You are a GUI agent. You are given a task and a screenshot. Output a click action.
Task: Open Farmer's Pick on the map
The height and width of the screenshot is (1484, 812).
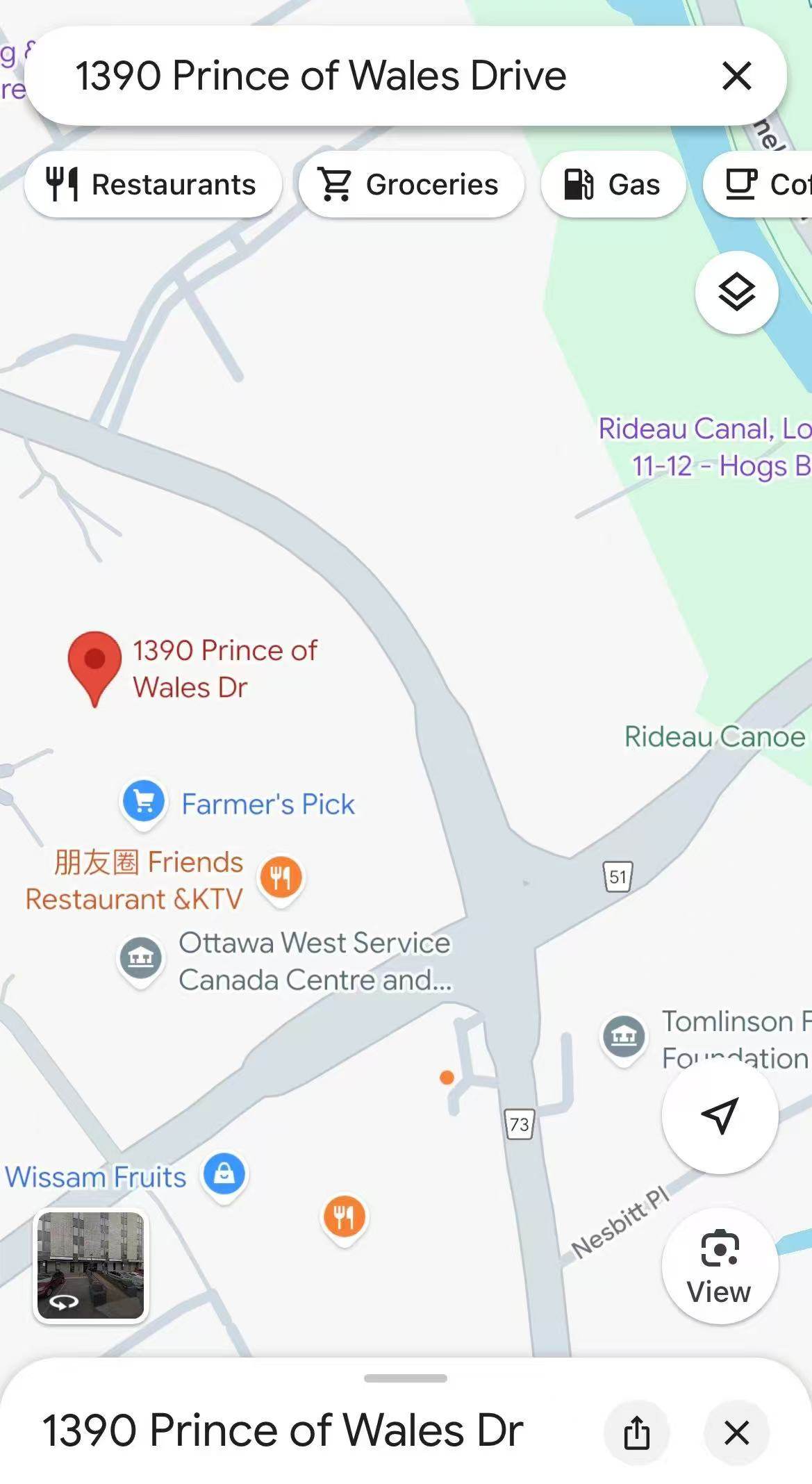(x=144, y=801)
